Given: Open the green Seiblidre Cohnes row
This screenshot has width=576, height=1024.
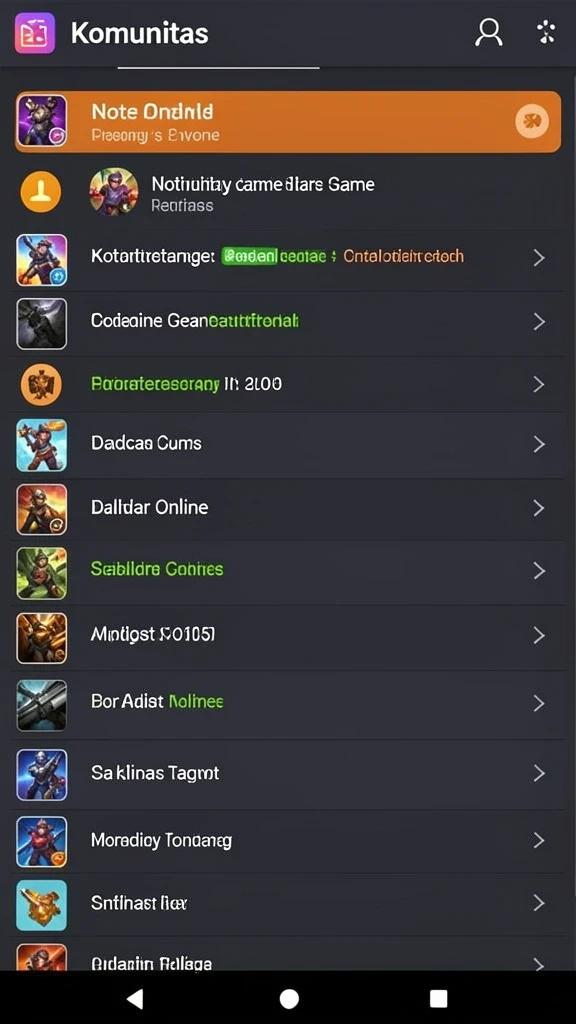Looking at the screenshot, I should click(x=288, y=571).
